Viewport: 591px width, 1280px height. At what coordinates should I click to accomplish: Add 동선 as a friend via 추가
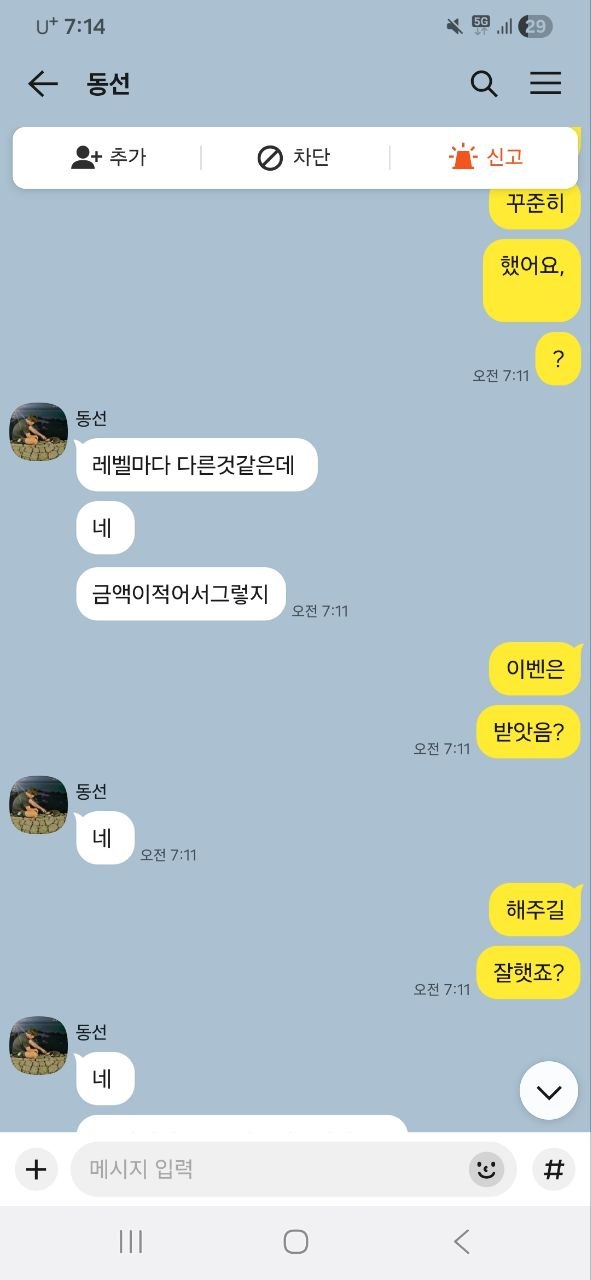(108, 157)
